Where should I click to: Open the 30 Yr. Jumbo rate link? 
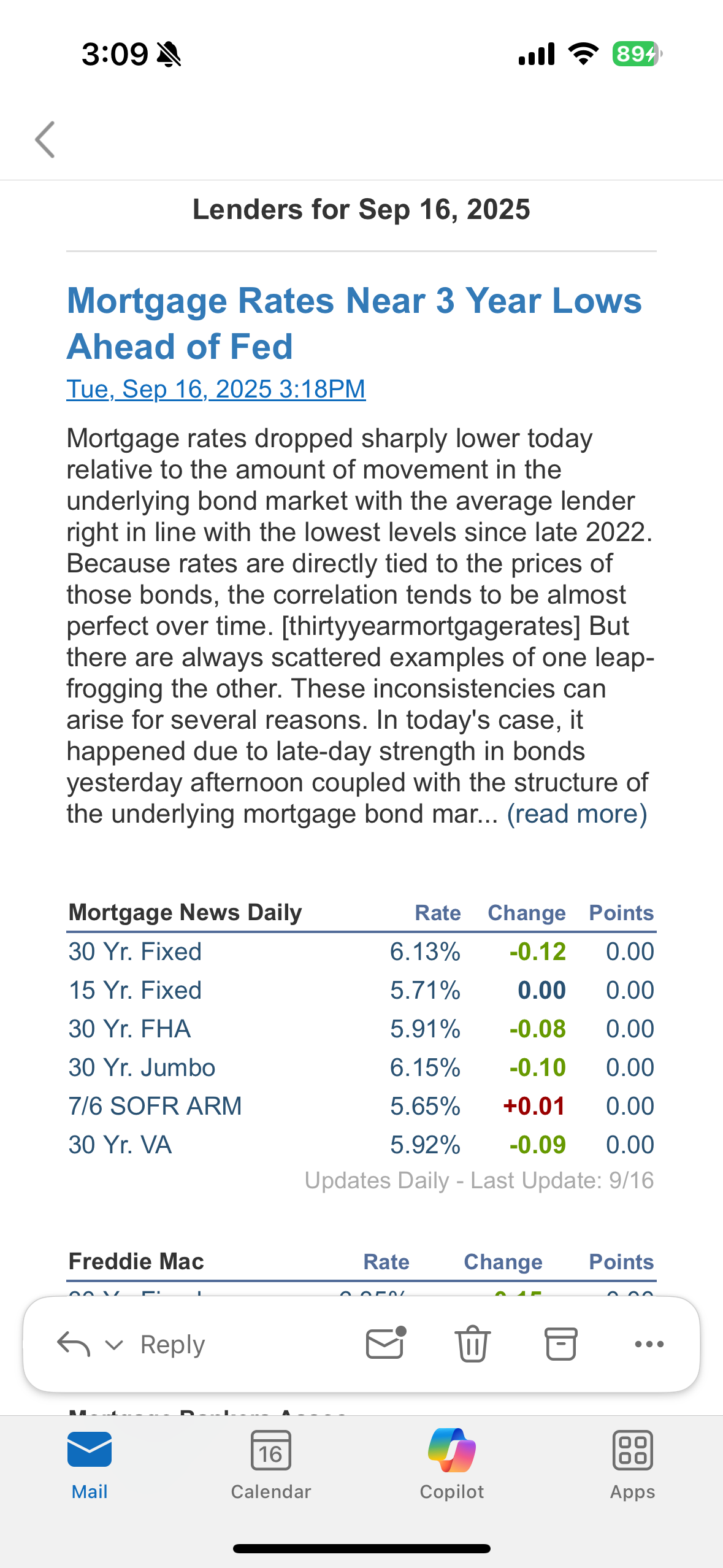pos(142,1067)
